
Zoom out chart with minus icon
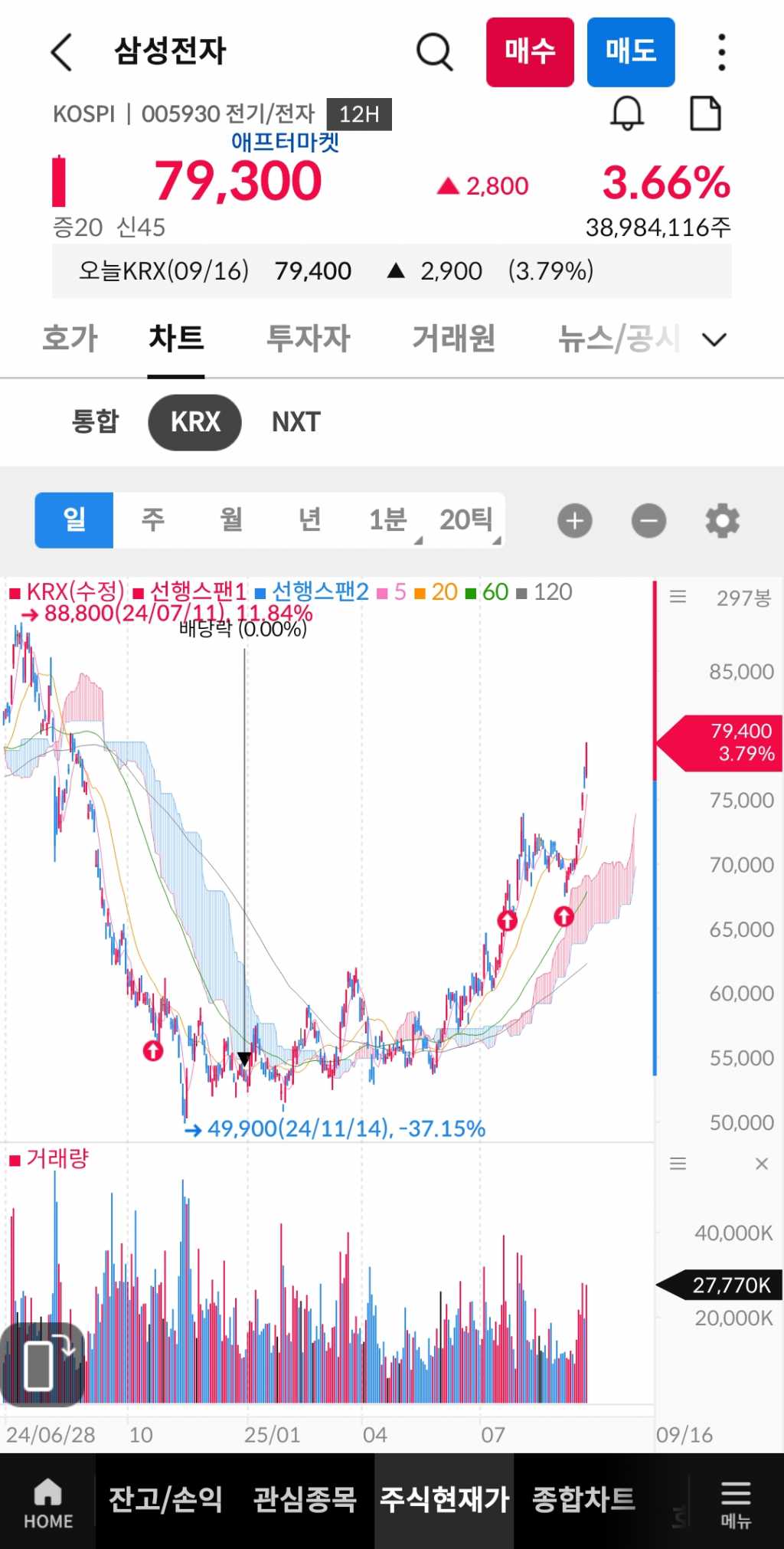pos(648,521)
